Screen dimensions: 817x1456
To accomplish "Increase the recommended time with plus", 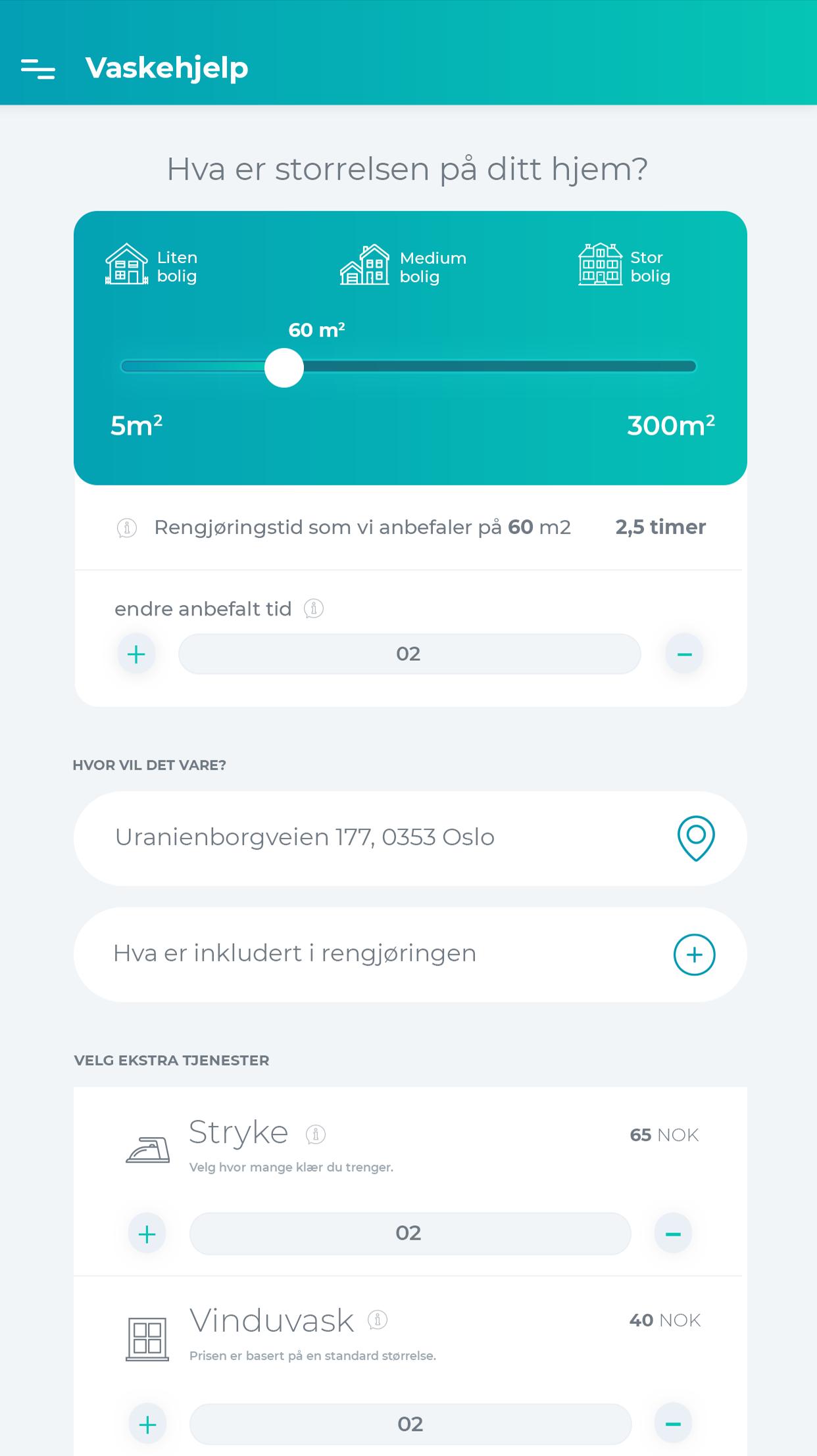I will click(136, 654).
